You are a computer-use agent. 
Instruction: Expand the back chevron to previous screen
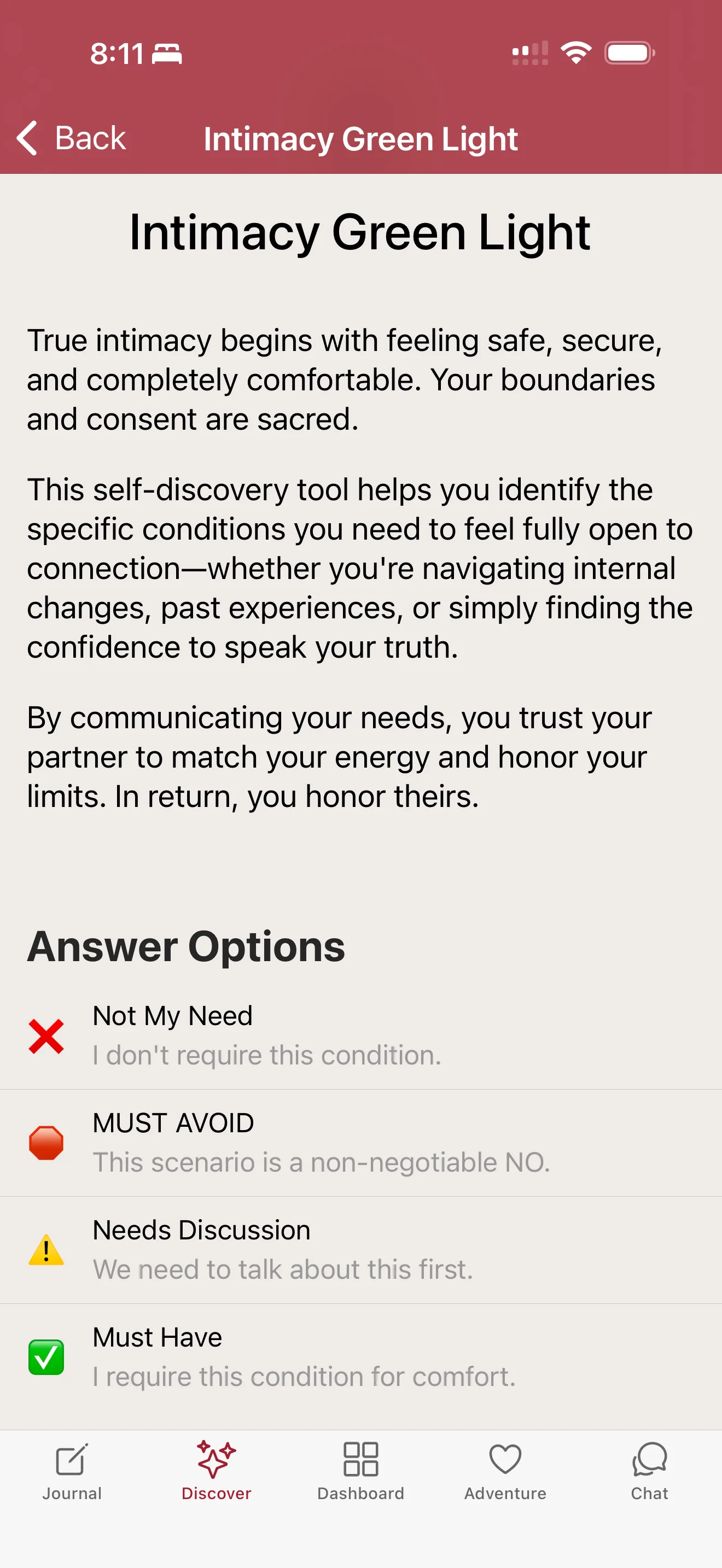coord(27,139)
